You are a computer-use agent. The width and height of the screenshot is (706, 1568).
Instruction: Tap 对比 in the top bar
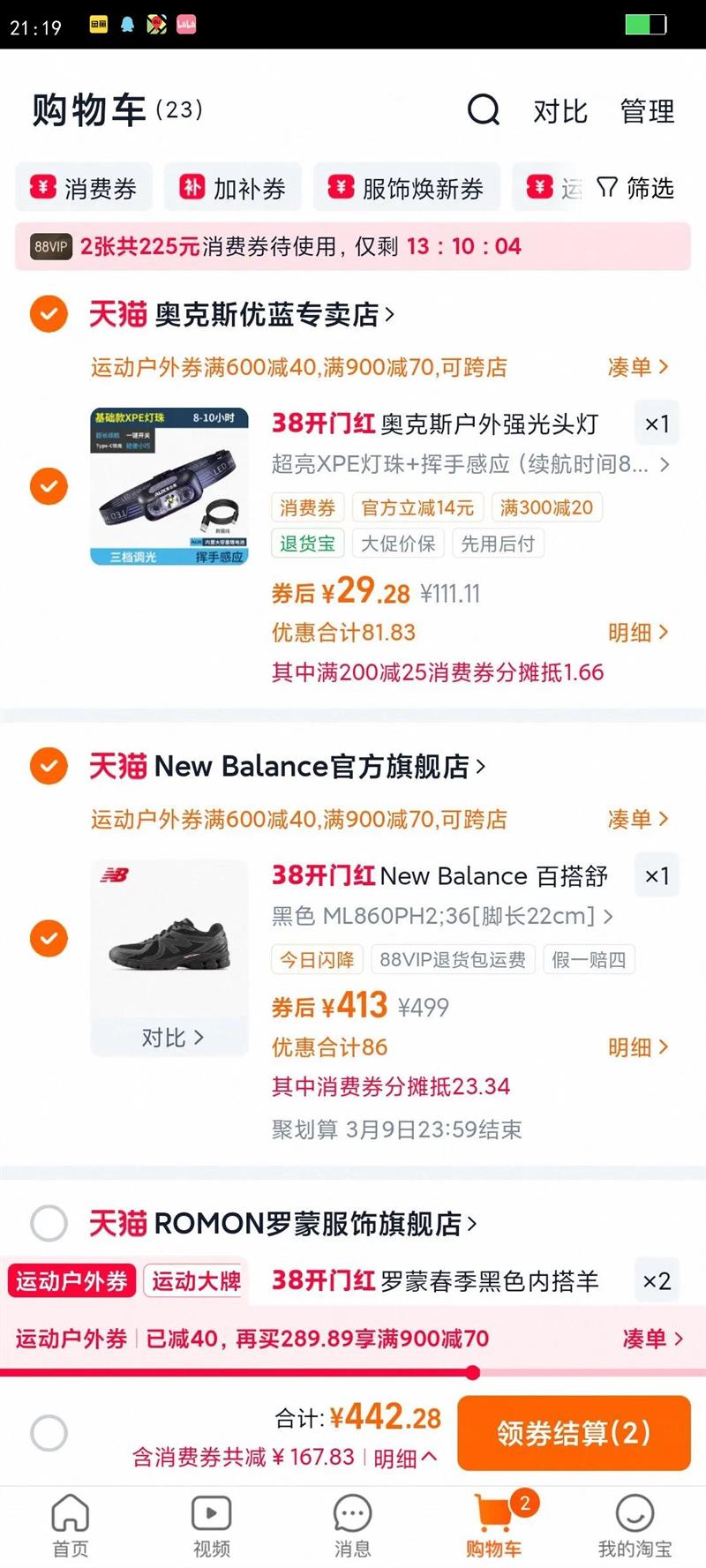[x=560, y=112]
